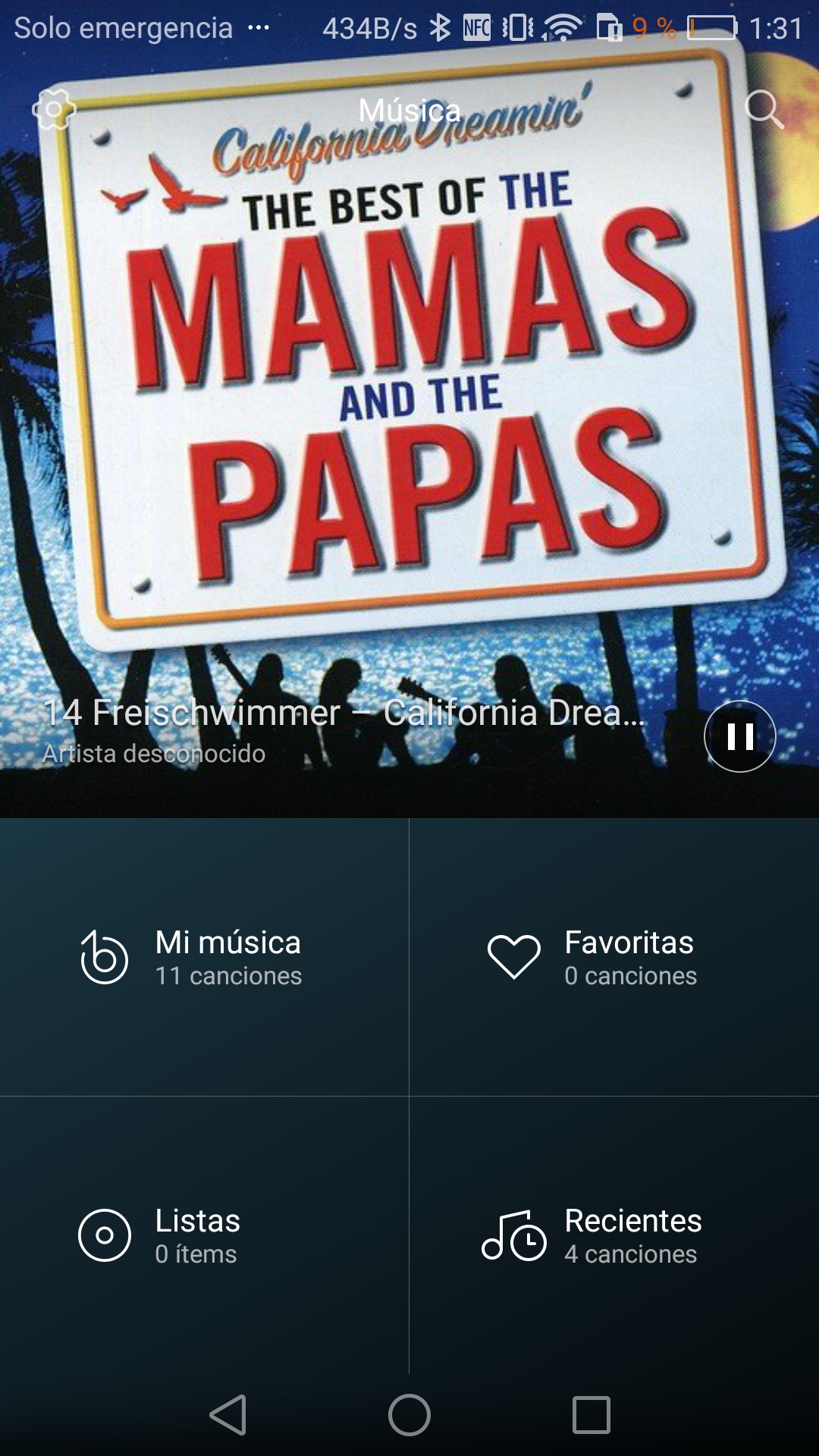Open the settings gear icon
Screen dimensions: 819x1456
click(54, 110)
